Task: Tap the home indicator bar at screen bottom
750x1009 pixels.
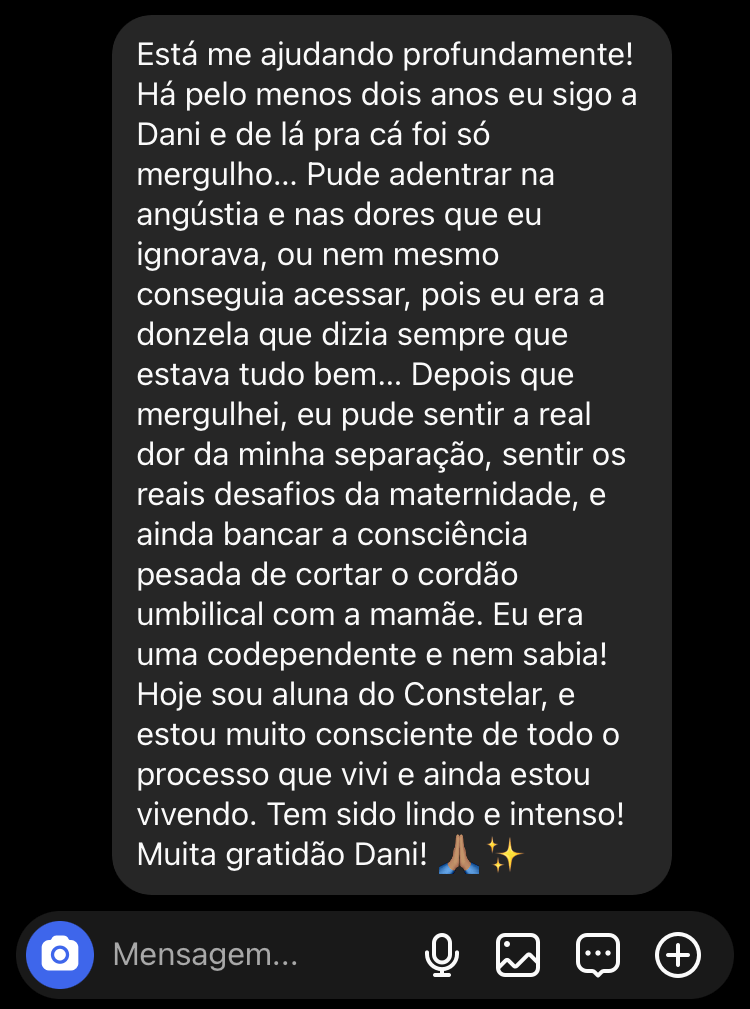Action: tap(375, 1001)
